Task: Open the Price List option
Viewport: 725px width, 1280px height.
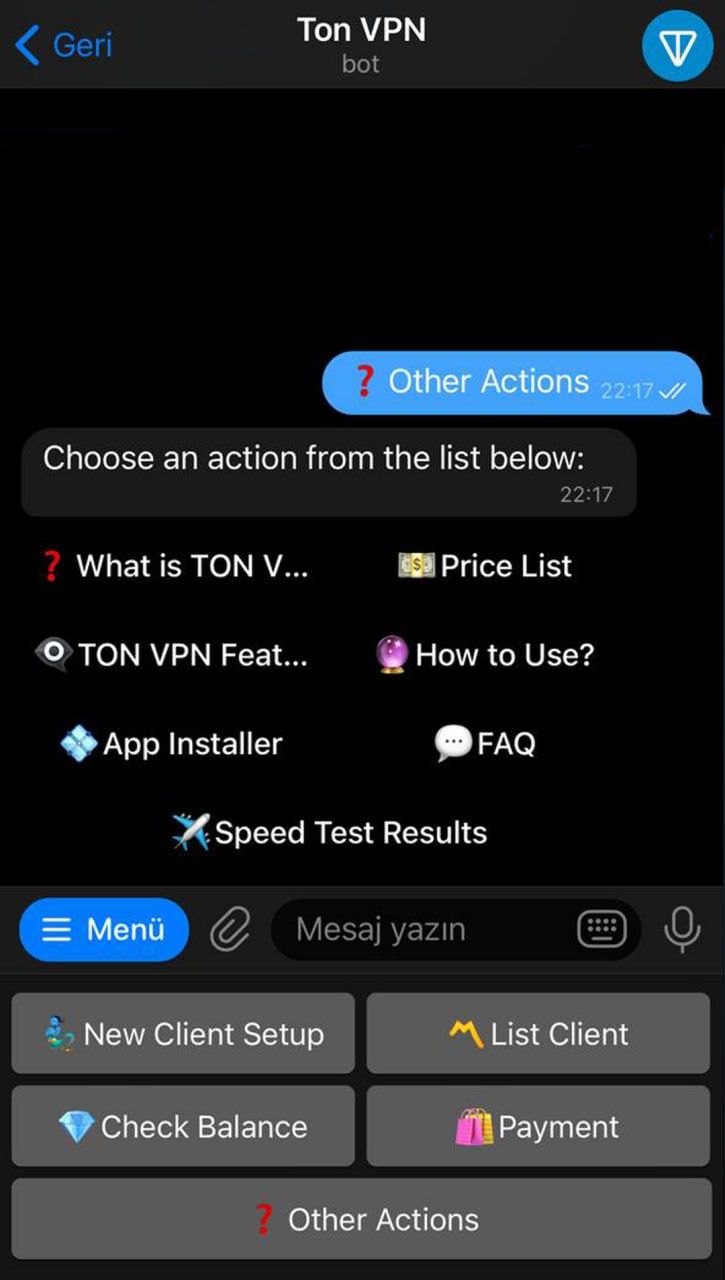Action: point(485,566)
